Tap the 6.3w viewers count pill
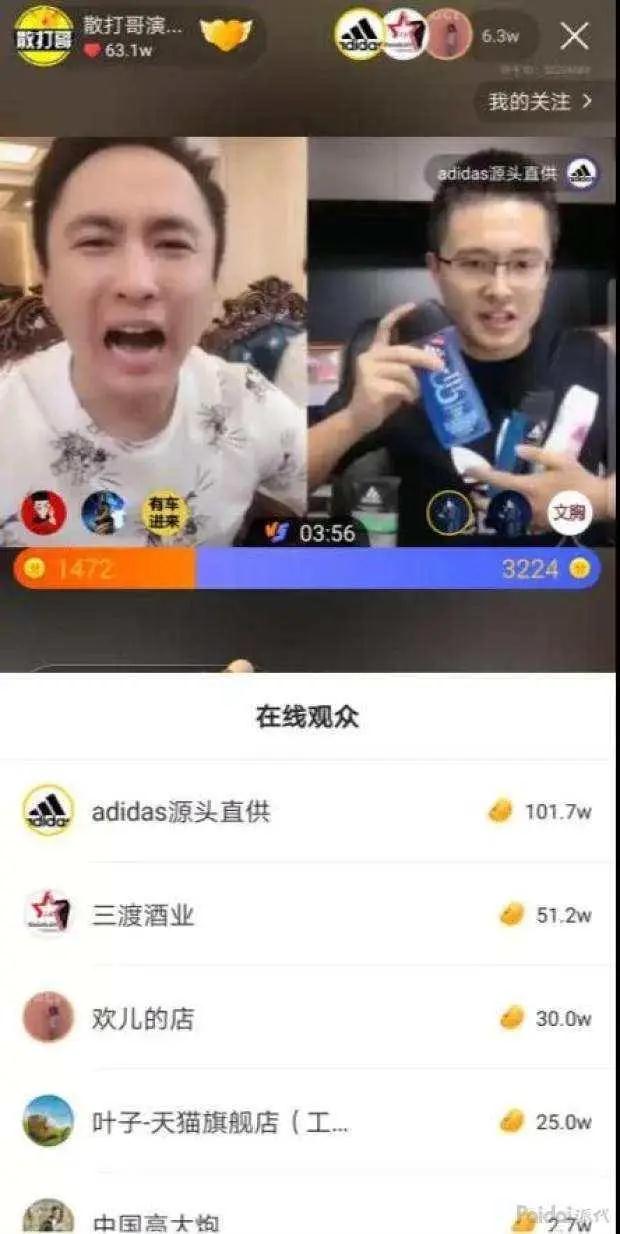 pyautogui.click(x=500, y=37)
